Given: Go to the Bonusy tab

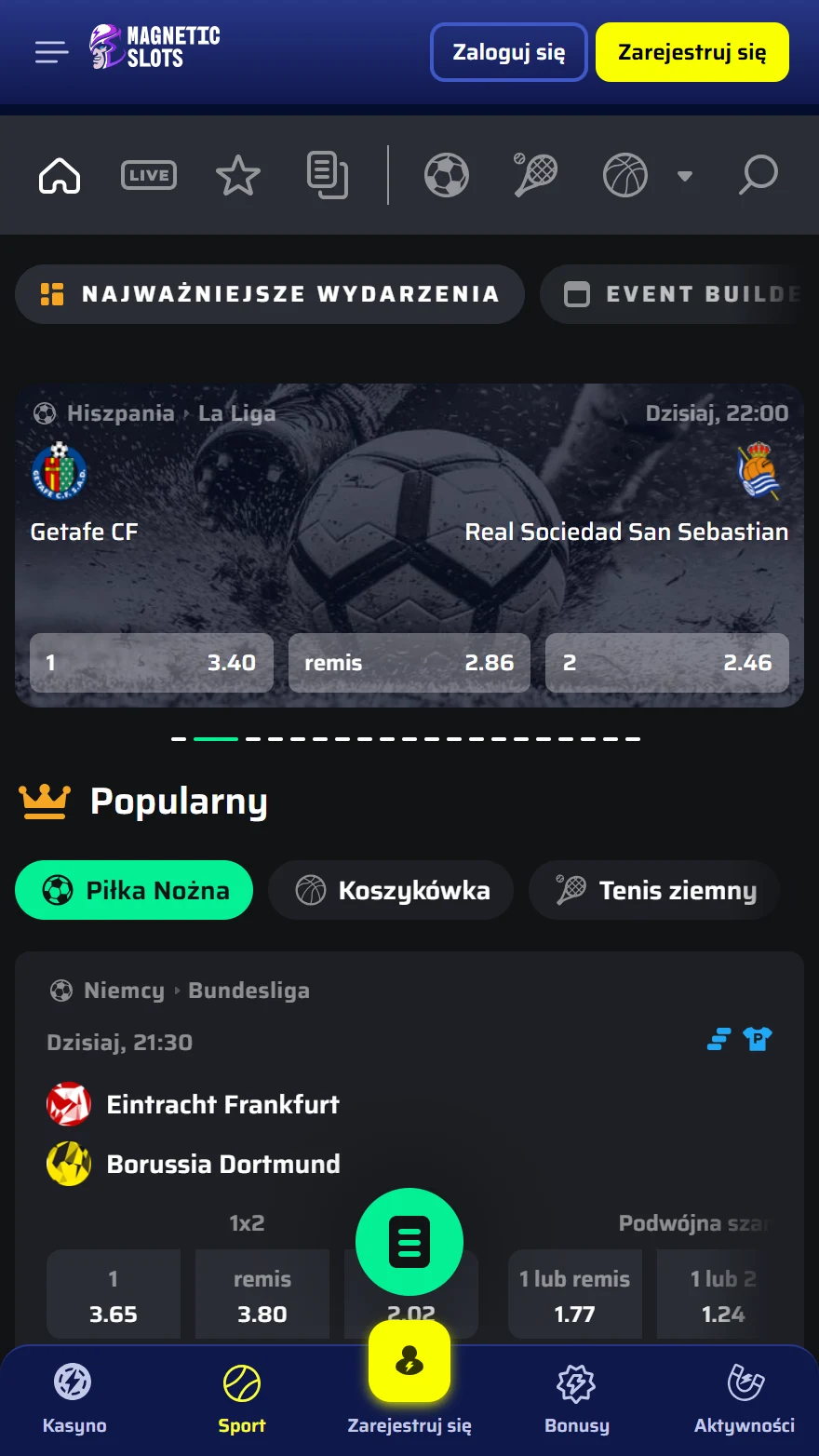Looking at the screenshot, I should pos(577,1398).
